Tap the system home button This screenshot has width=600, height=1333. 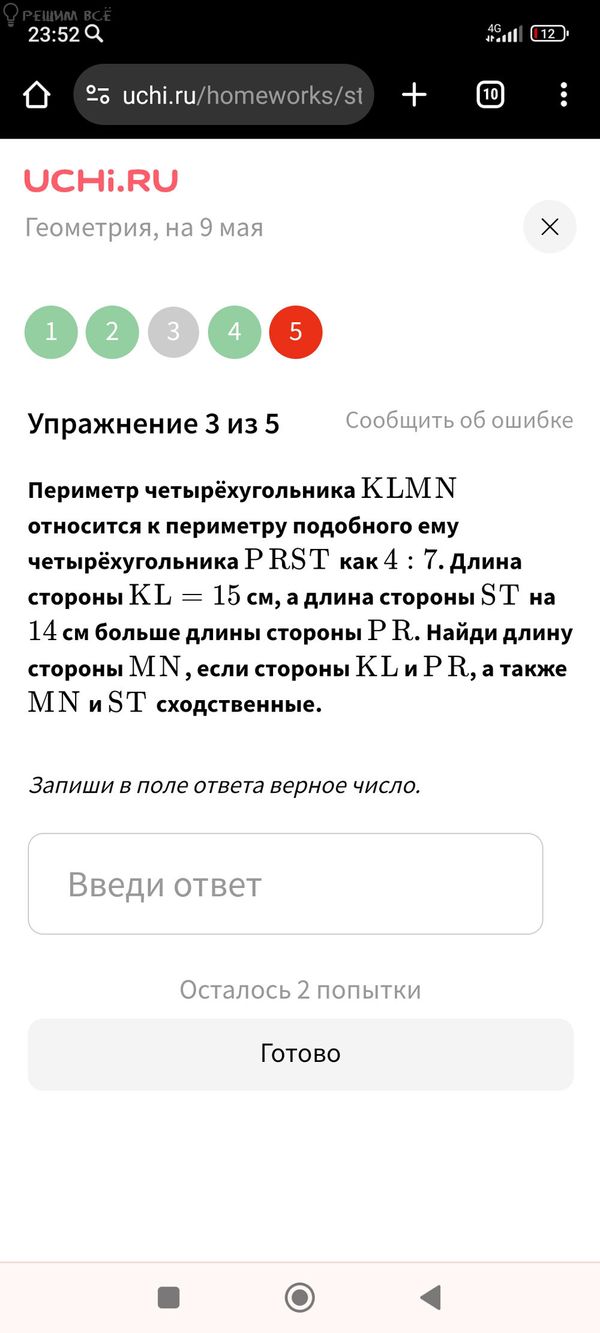pos(300,1298)
